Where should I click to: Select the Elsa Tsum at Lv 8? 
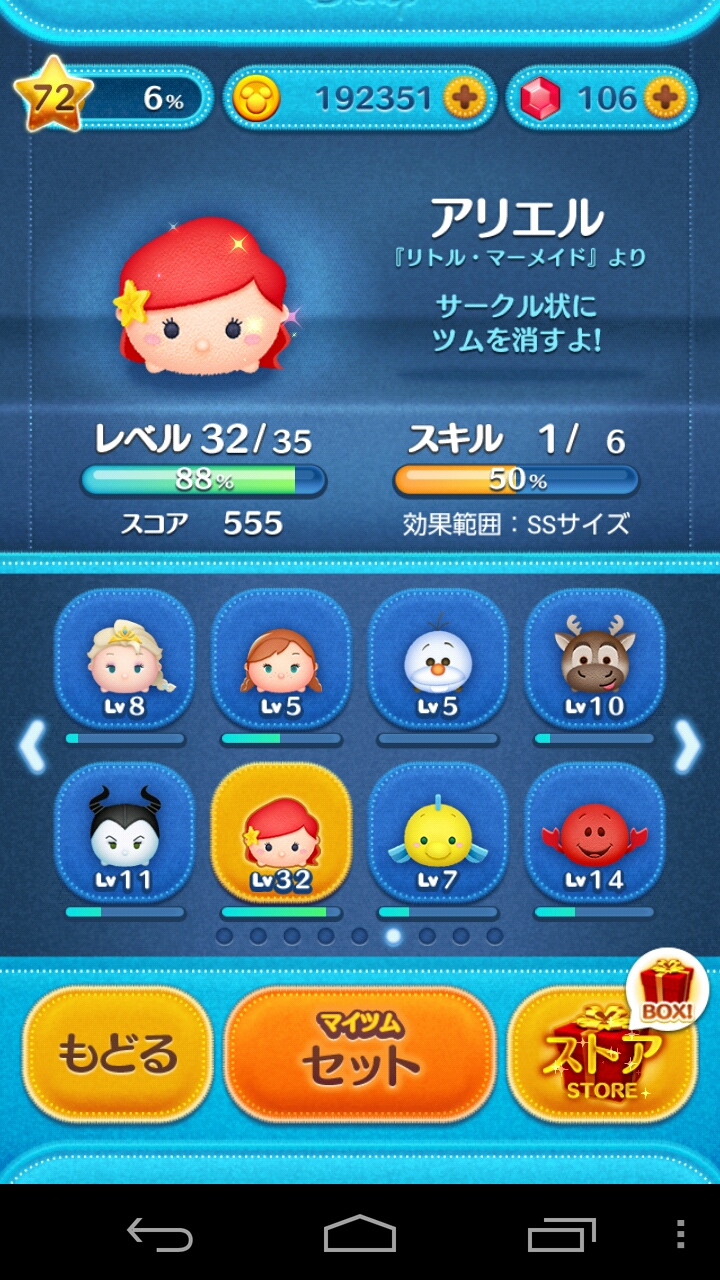[124, 659]
